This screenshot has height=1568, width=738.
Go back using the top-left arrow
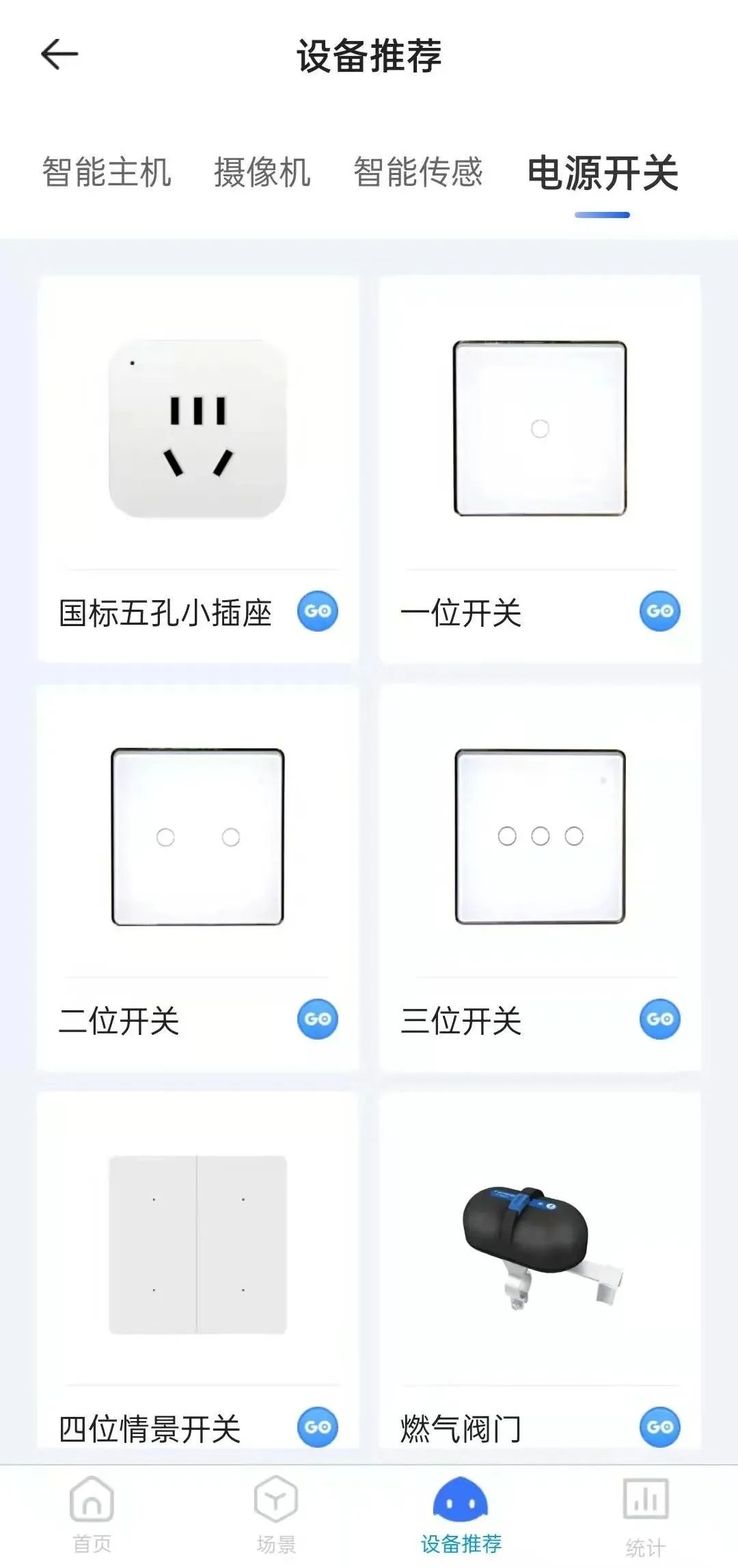click(60, 55)
